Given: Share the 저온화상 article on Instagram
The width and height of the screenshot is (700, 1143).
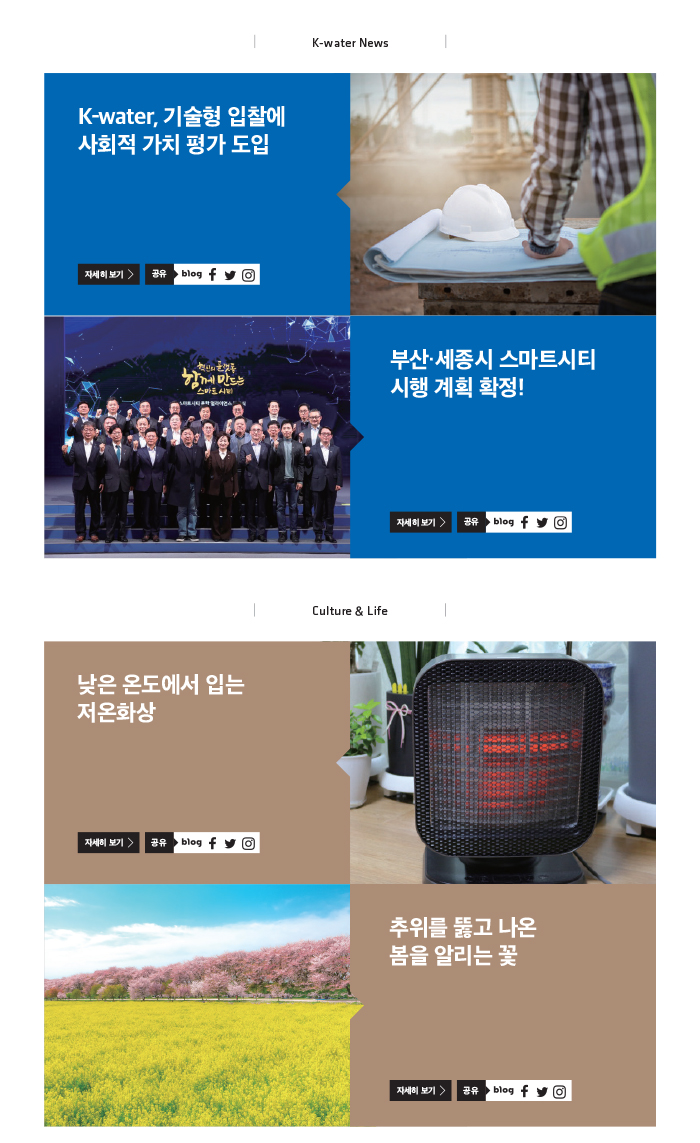Looking at the screenshot, I should (x=249, y=843).
